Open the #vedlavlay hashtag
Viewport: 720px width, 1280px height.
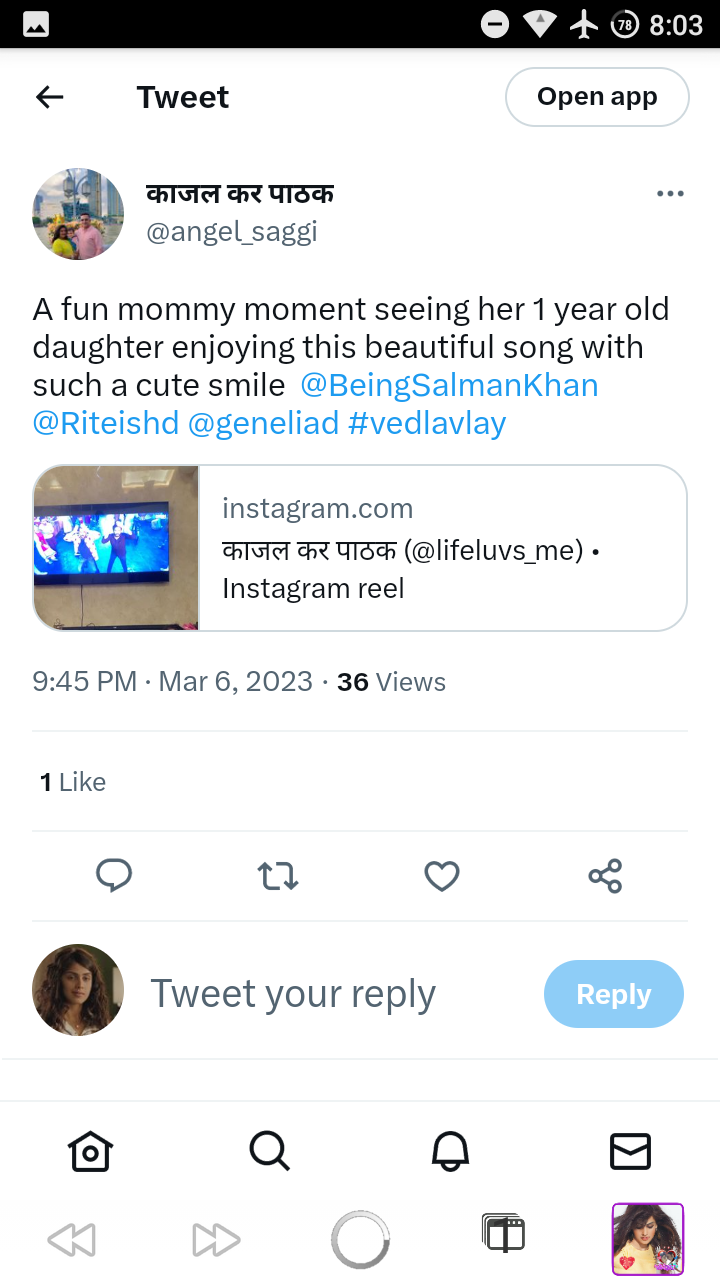427,423
